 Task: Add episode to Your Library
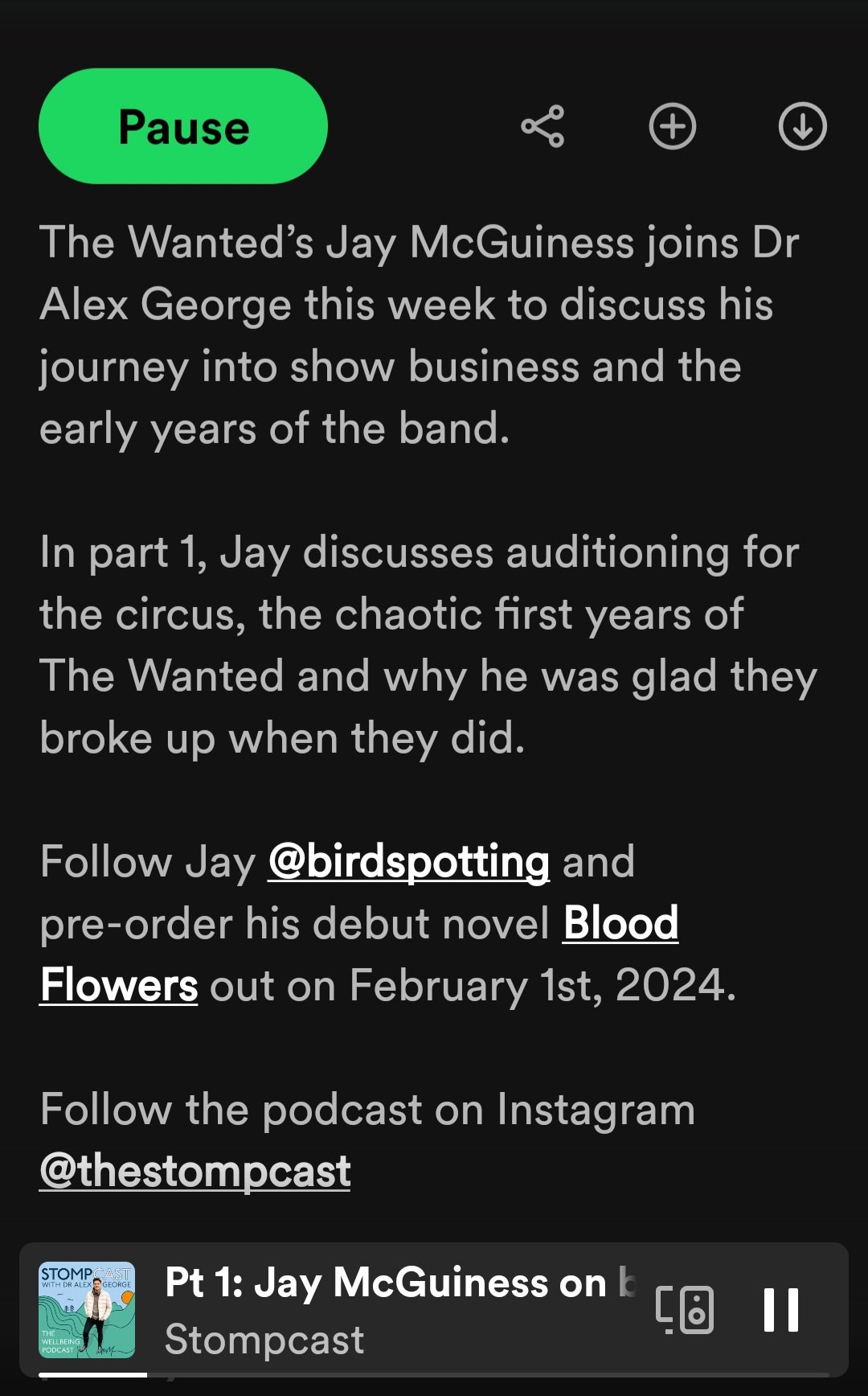tap(672, 126)
